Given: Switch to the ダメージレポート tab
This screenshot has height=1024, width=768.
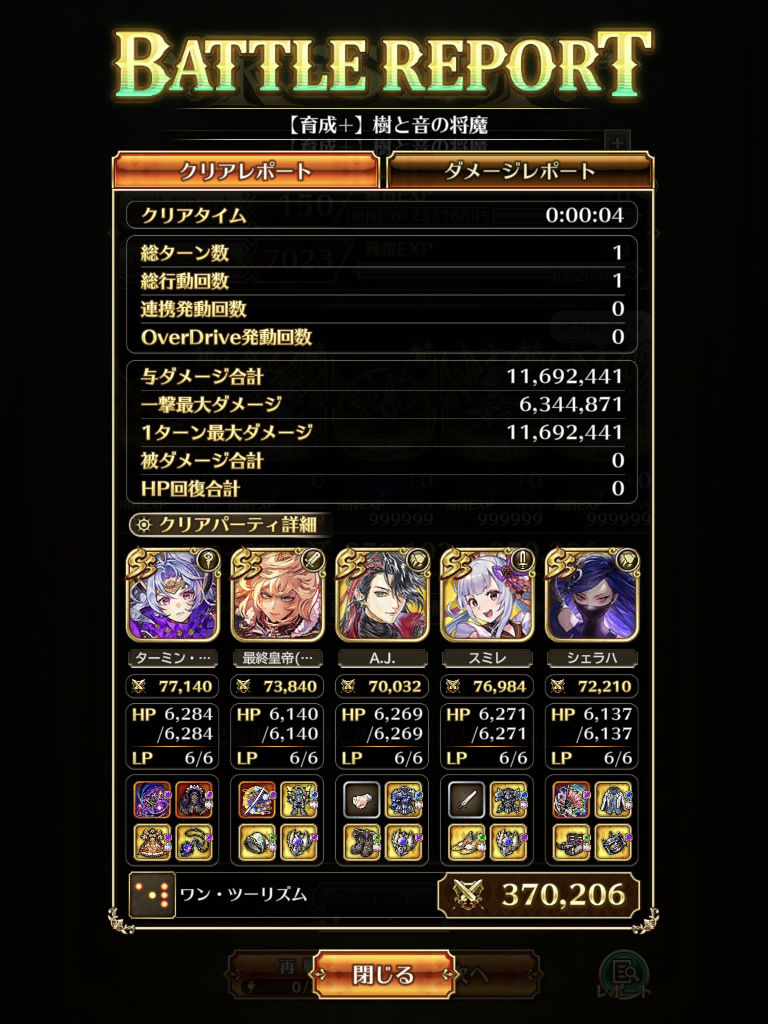Looking at the screenshot, I should point(520,171).
